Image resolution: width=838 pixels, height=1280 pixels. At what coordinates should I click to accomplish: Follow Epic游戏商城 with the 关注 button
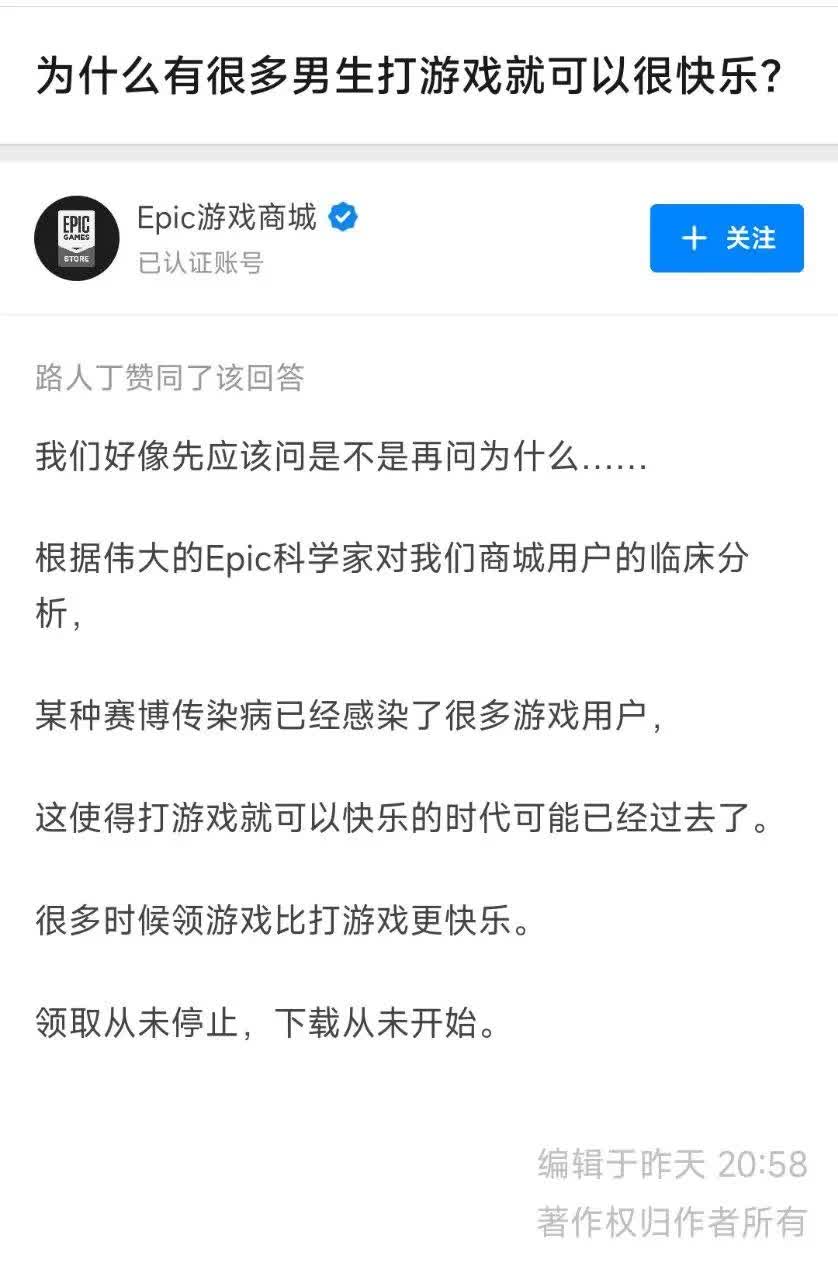click(x=726, y=238)
